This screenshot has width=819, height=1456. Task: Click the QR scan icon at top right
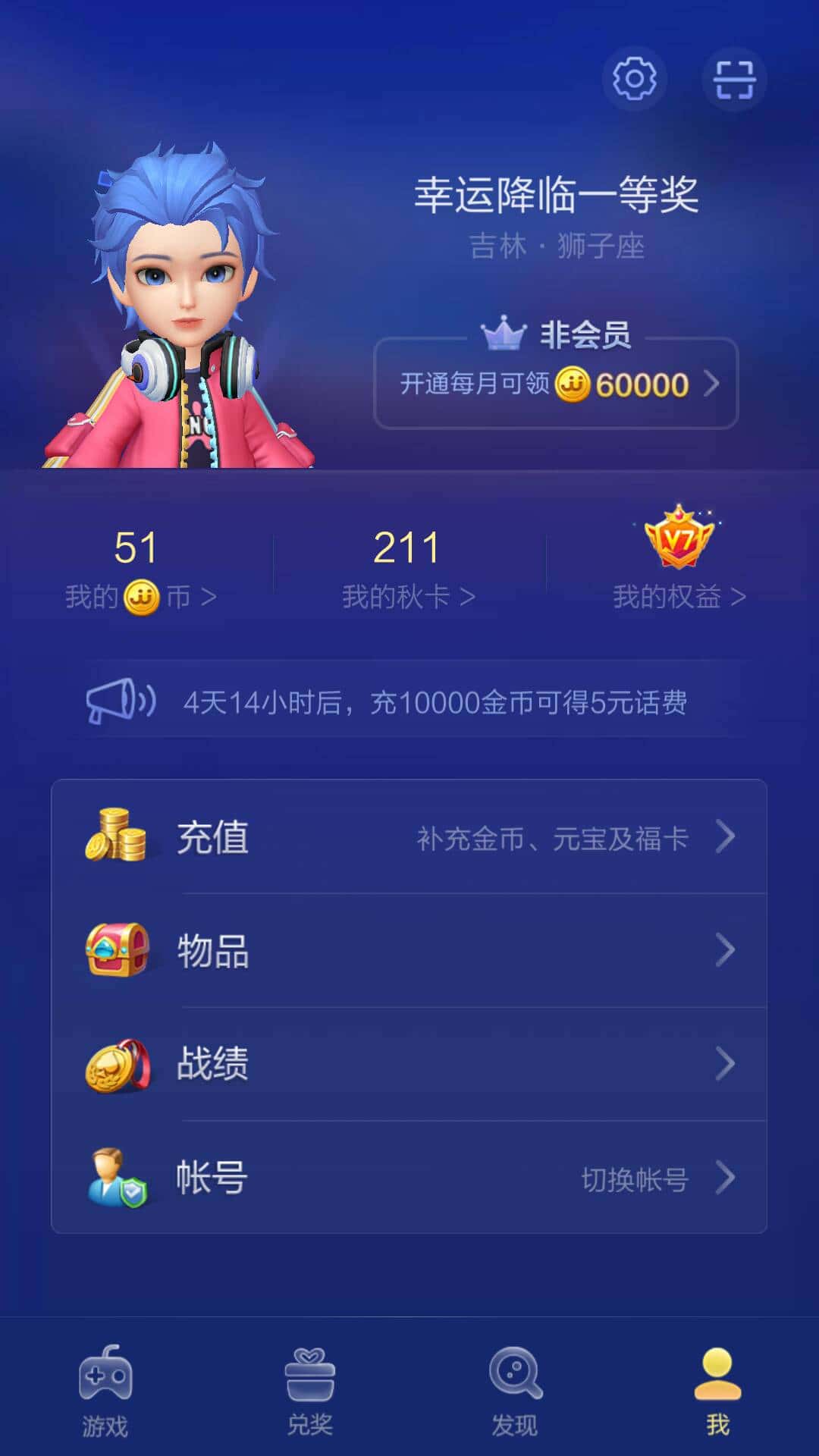[x=734, y=79]
